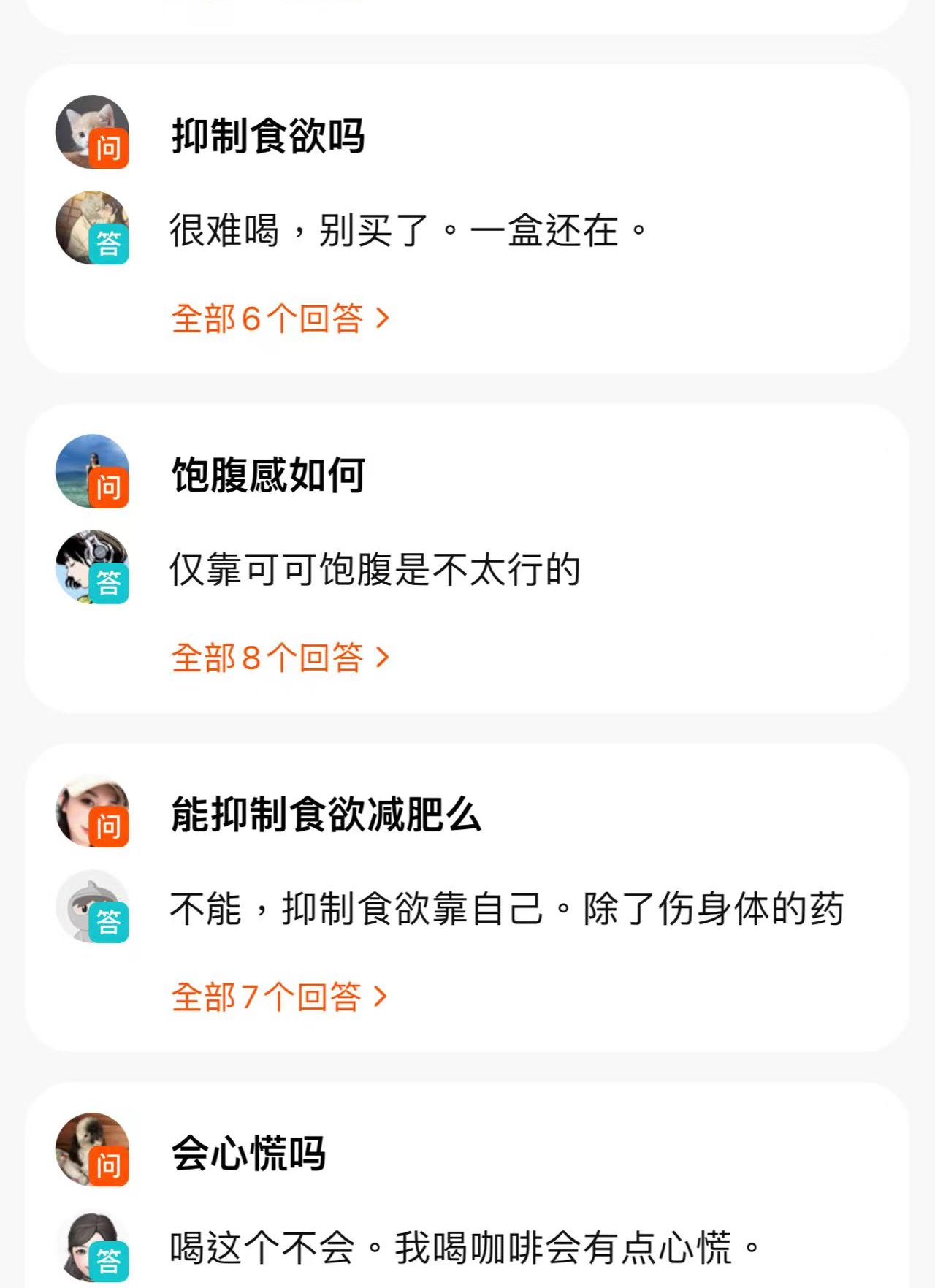Open the question 抑制食欲吗
Screen dimensions: 935x1288
pos(268,136)
